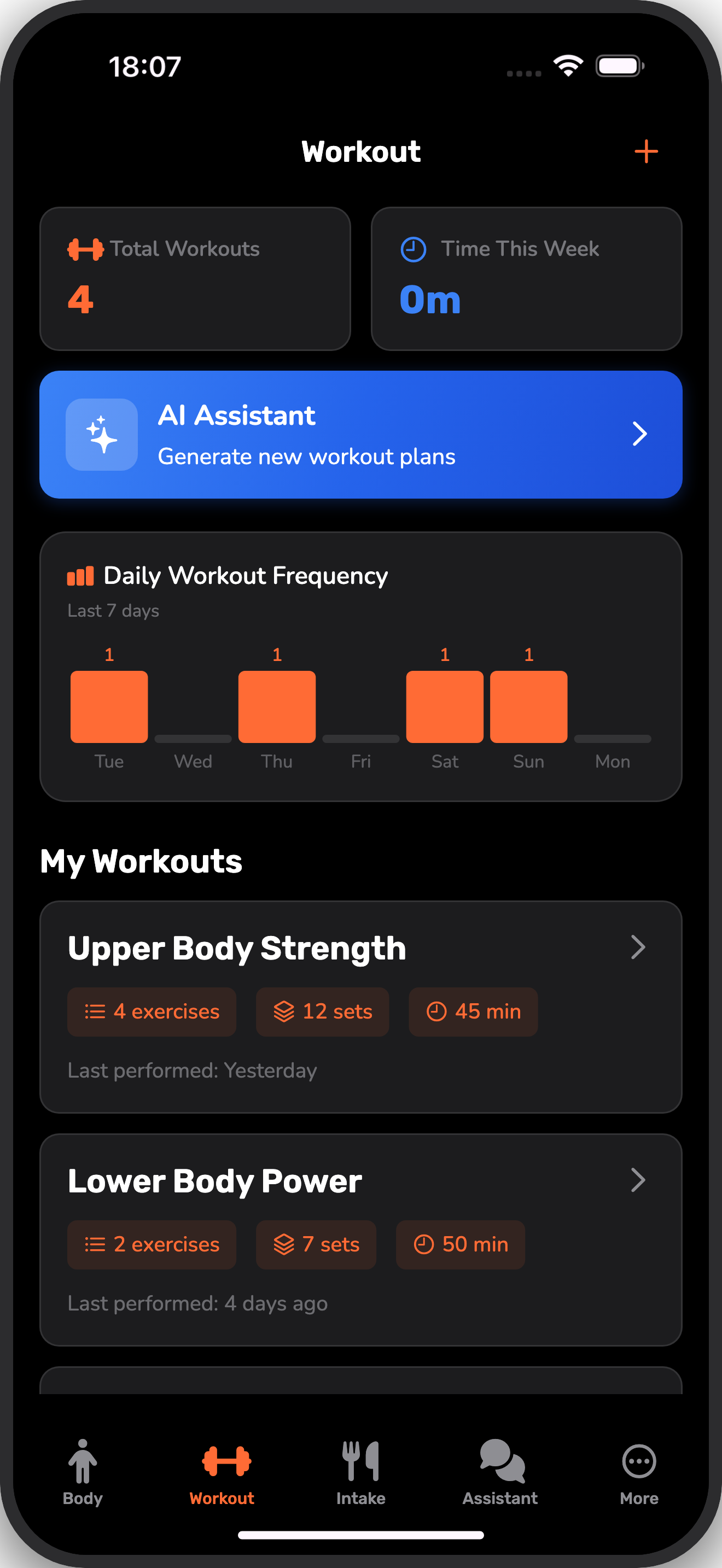Open details via the AI Assistant chevron arrow
Viewport: 722px width, 1568px height.
click(640, 434)
